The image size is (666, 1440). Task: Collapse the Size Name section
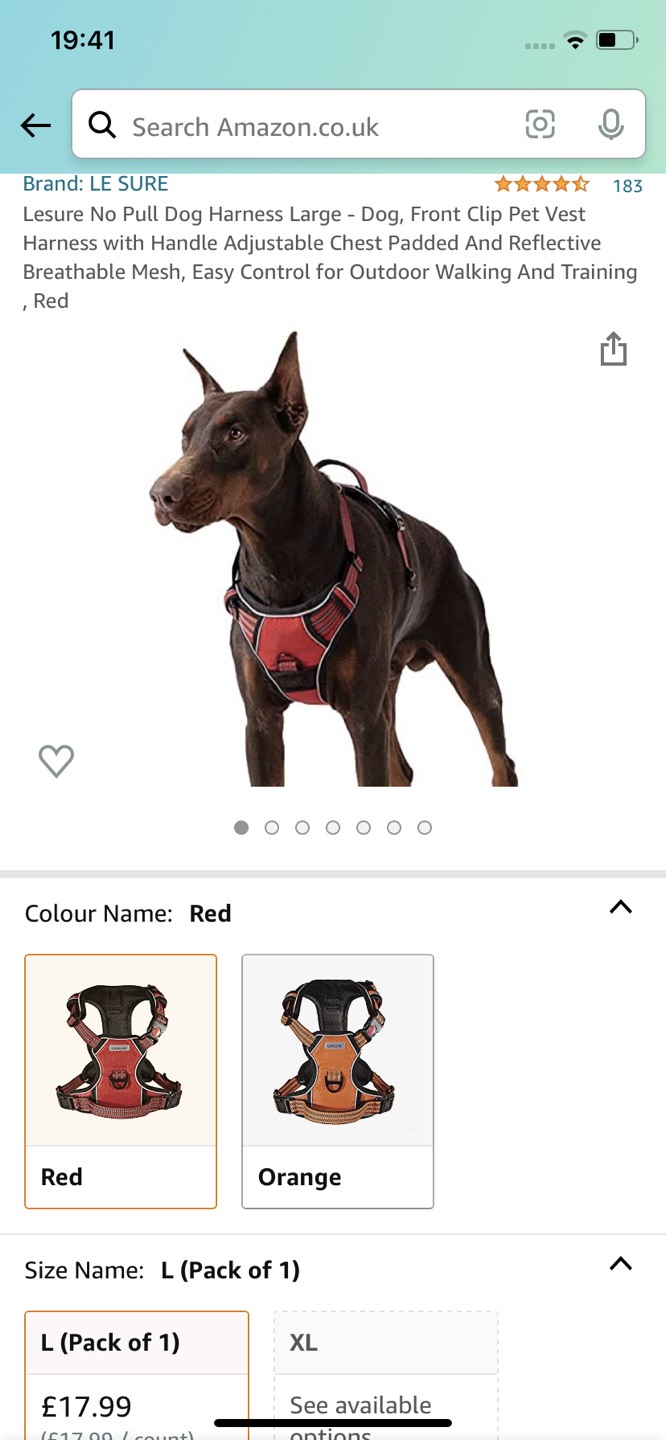pyautogui.click(x=620, y=1264)
